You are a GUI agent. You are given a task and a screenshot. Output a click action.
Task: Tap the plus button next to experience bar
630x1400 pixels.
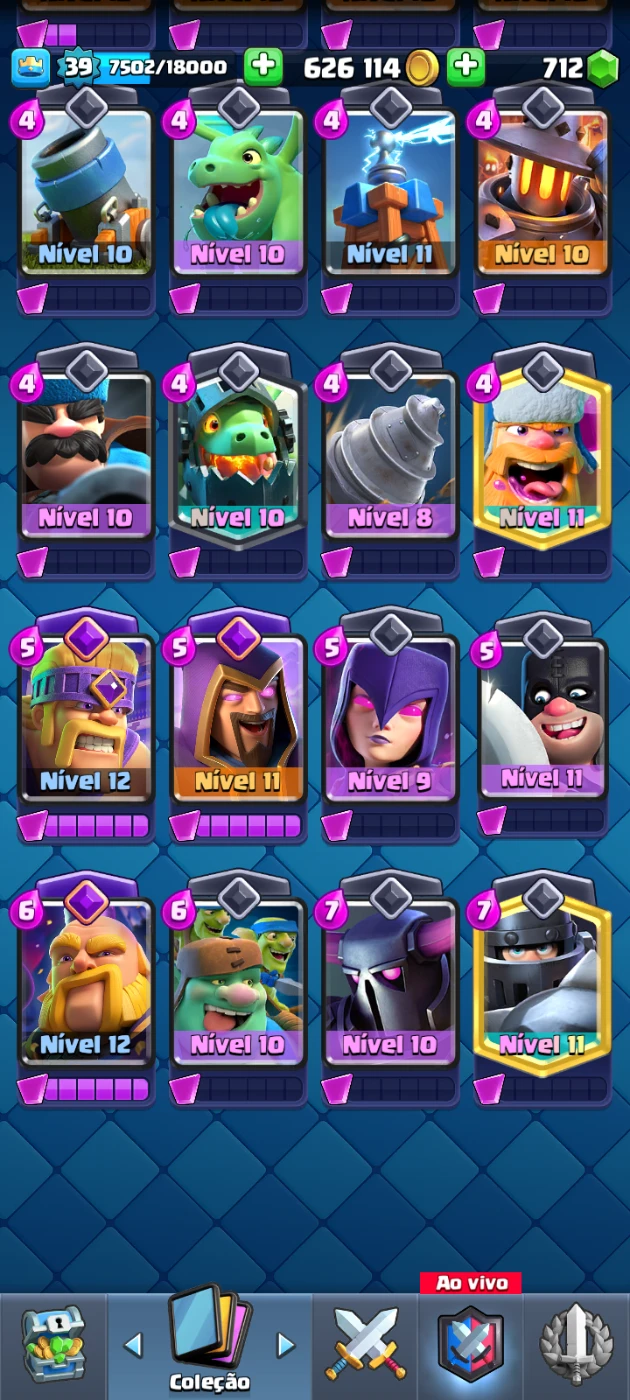tap(263, 67)
